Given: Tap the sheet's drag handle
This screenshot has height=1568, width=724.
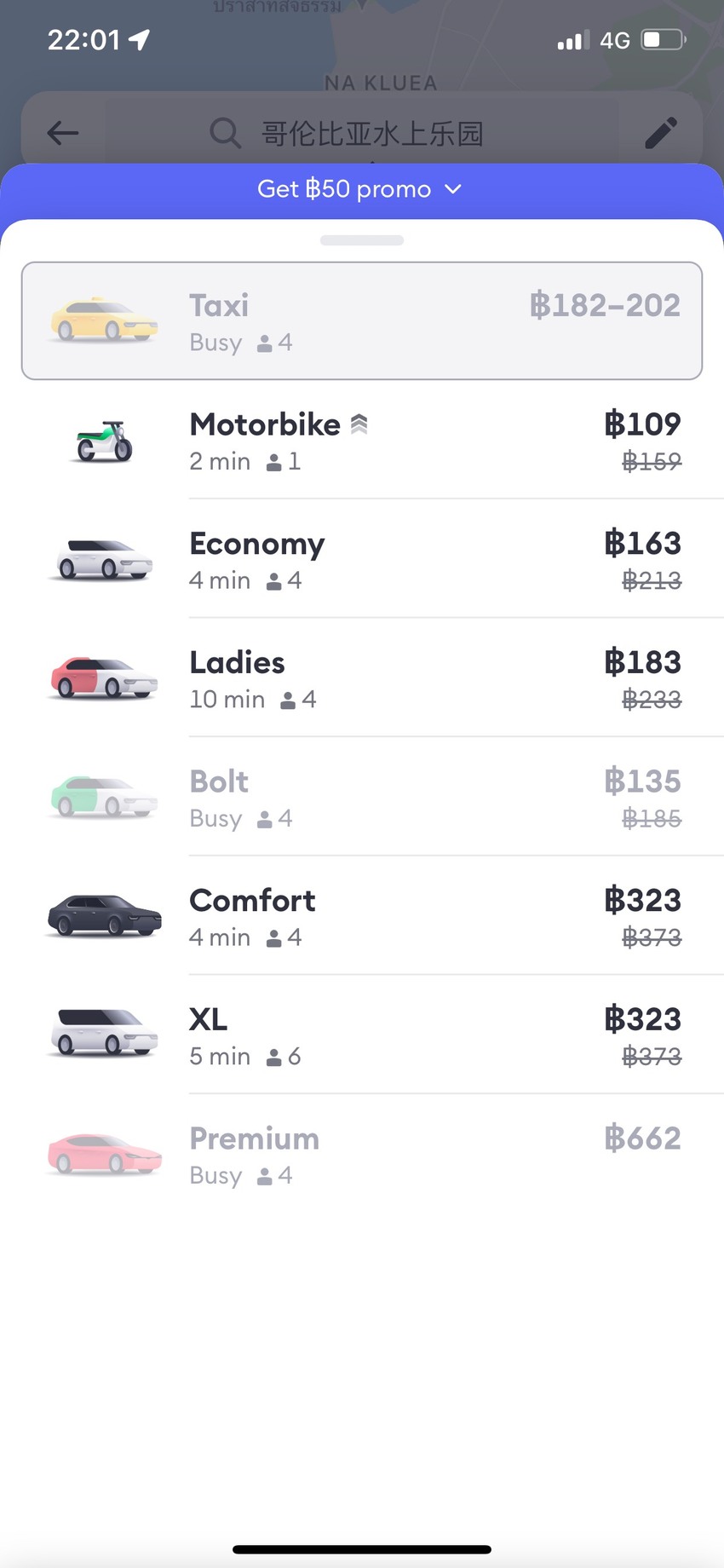Looking at the screenshot, I should (x=362, y=240).
